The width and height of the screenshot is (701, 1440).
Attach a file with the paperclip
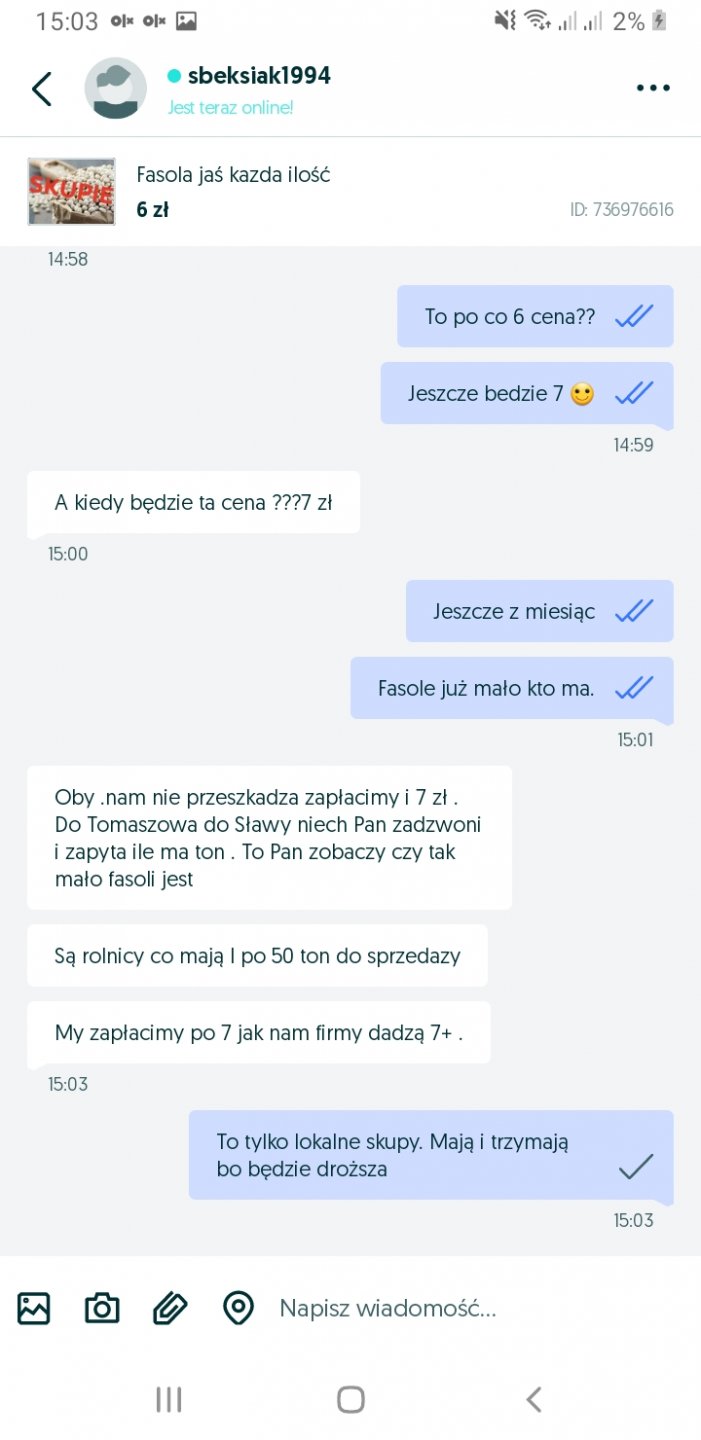click(x=170, y=1308)
